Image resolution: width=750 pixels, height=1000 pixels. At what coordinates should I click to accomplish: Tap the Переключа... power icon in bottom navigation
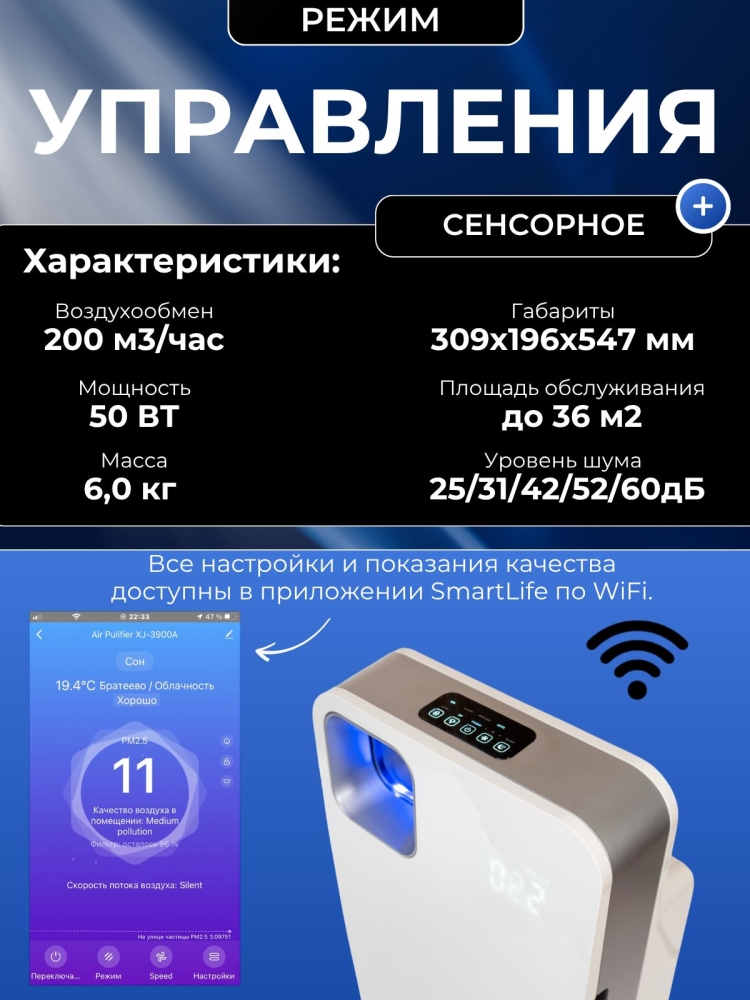coord(55,956)
